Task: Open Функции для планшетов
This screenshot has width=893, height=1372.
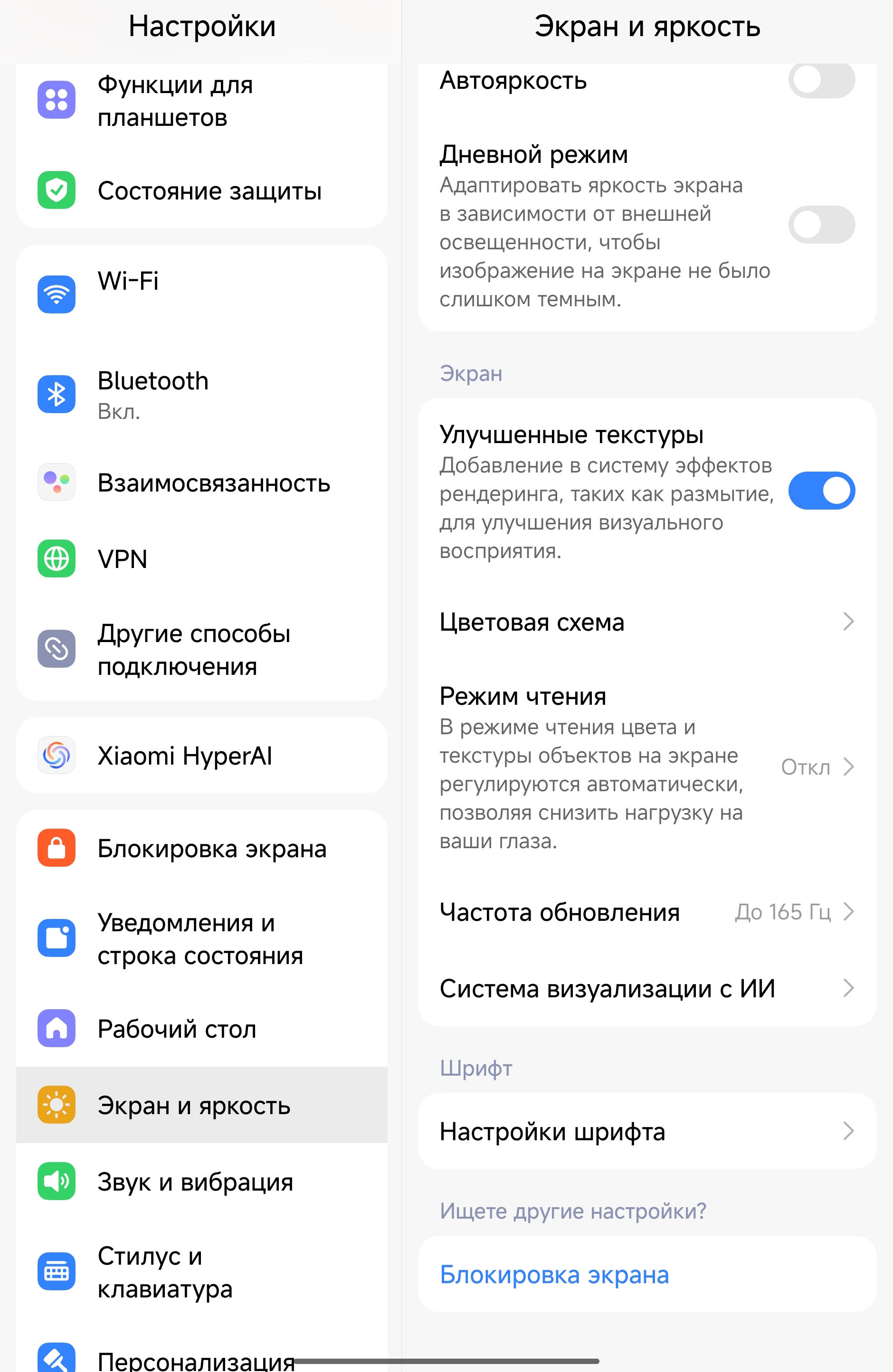Action: 202,101
